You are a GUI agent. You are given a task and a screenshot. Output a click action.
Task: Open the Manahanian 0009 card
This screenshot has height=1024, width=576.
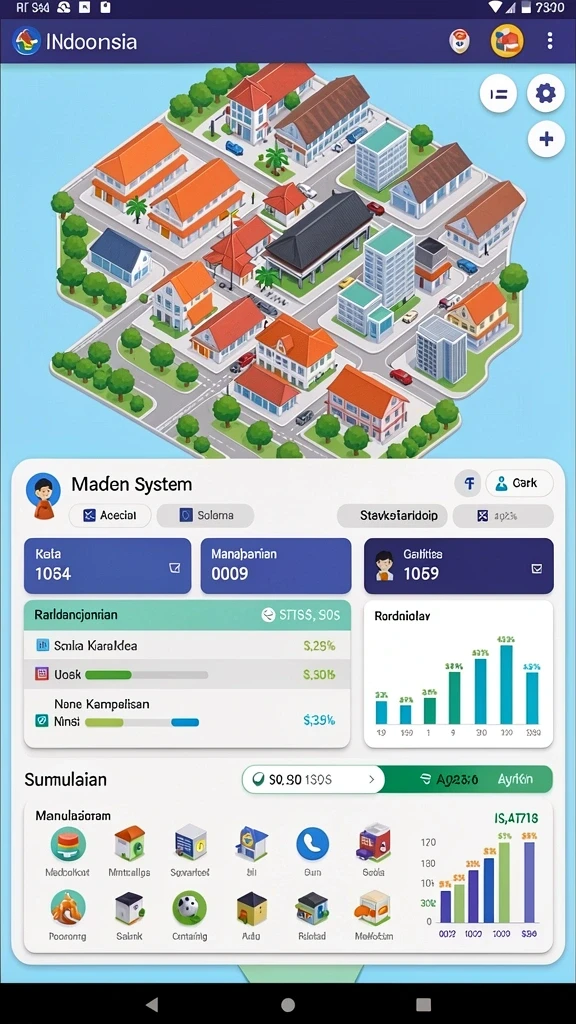coord(276,566)
